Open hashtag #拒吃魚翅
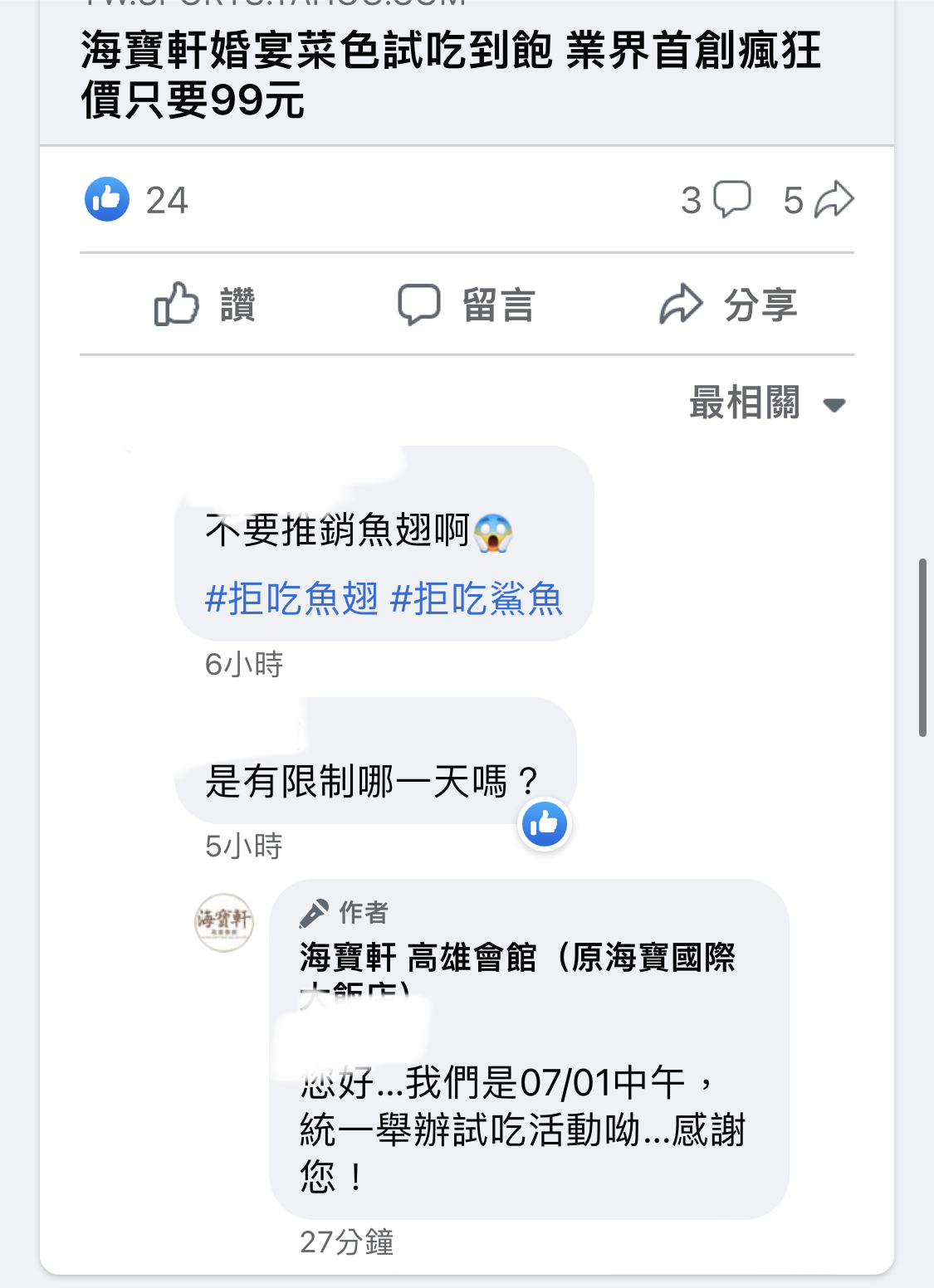 [291, 598]
